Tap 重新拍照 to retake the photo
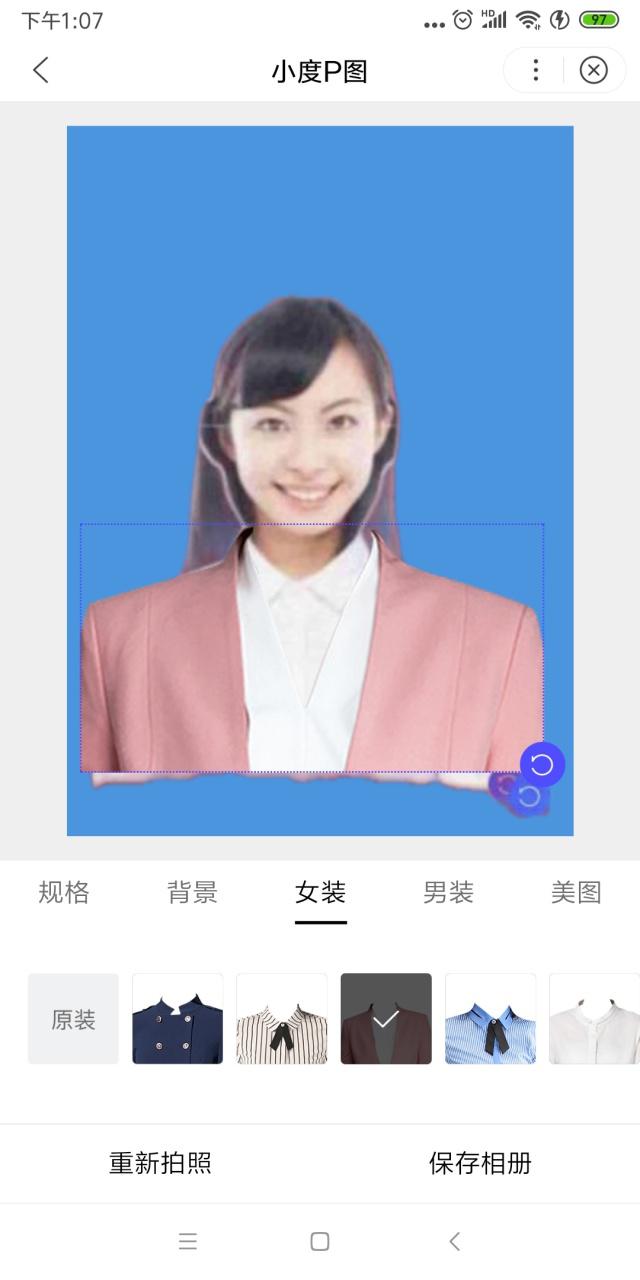The height and width of the screenshot is (1280, 640). pyautogui.click(x=160, y=1163)
